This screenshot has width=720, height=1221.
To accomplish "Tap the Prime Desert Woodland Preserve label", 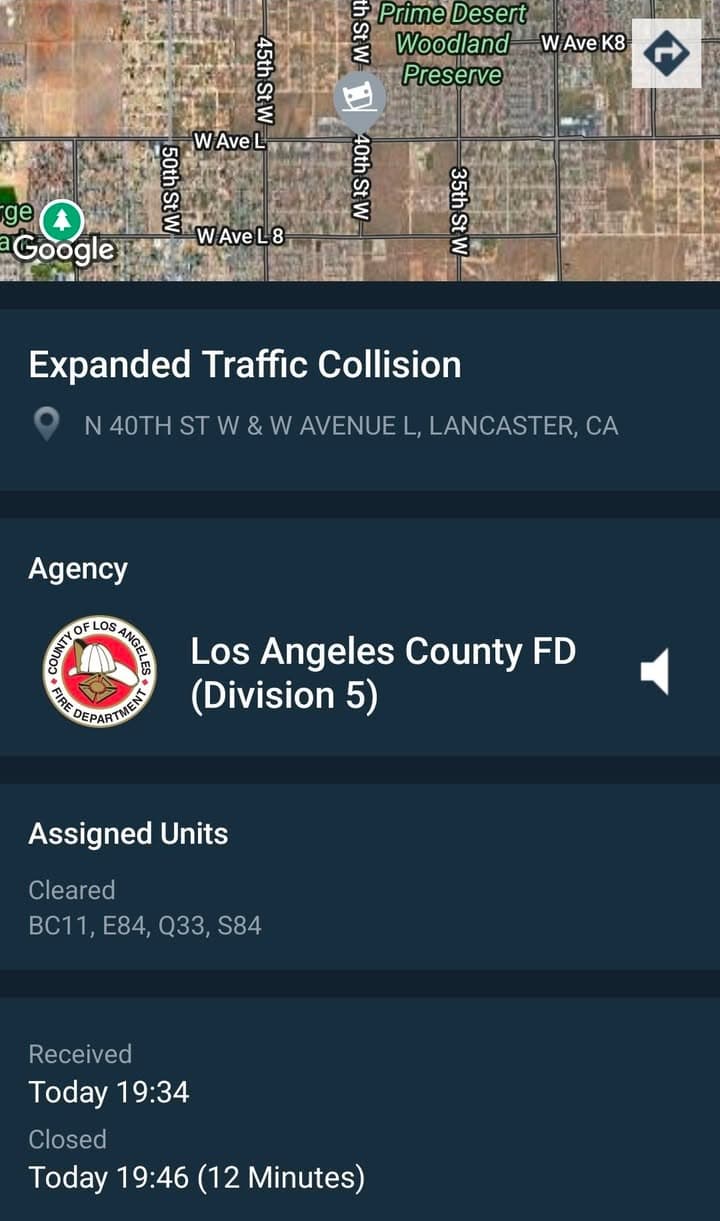I will tap(452, 44).
